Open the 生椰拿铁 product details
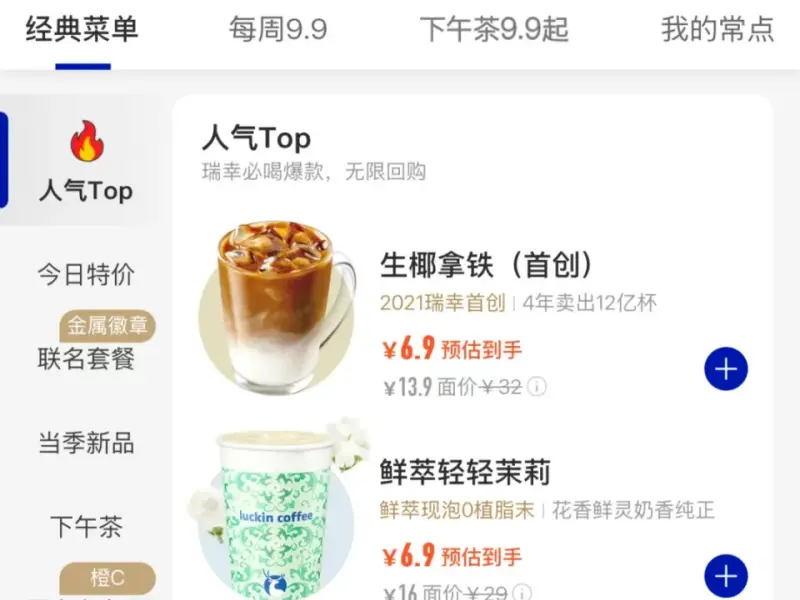Screen dimensions: 800x600 [487, 266]
